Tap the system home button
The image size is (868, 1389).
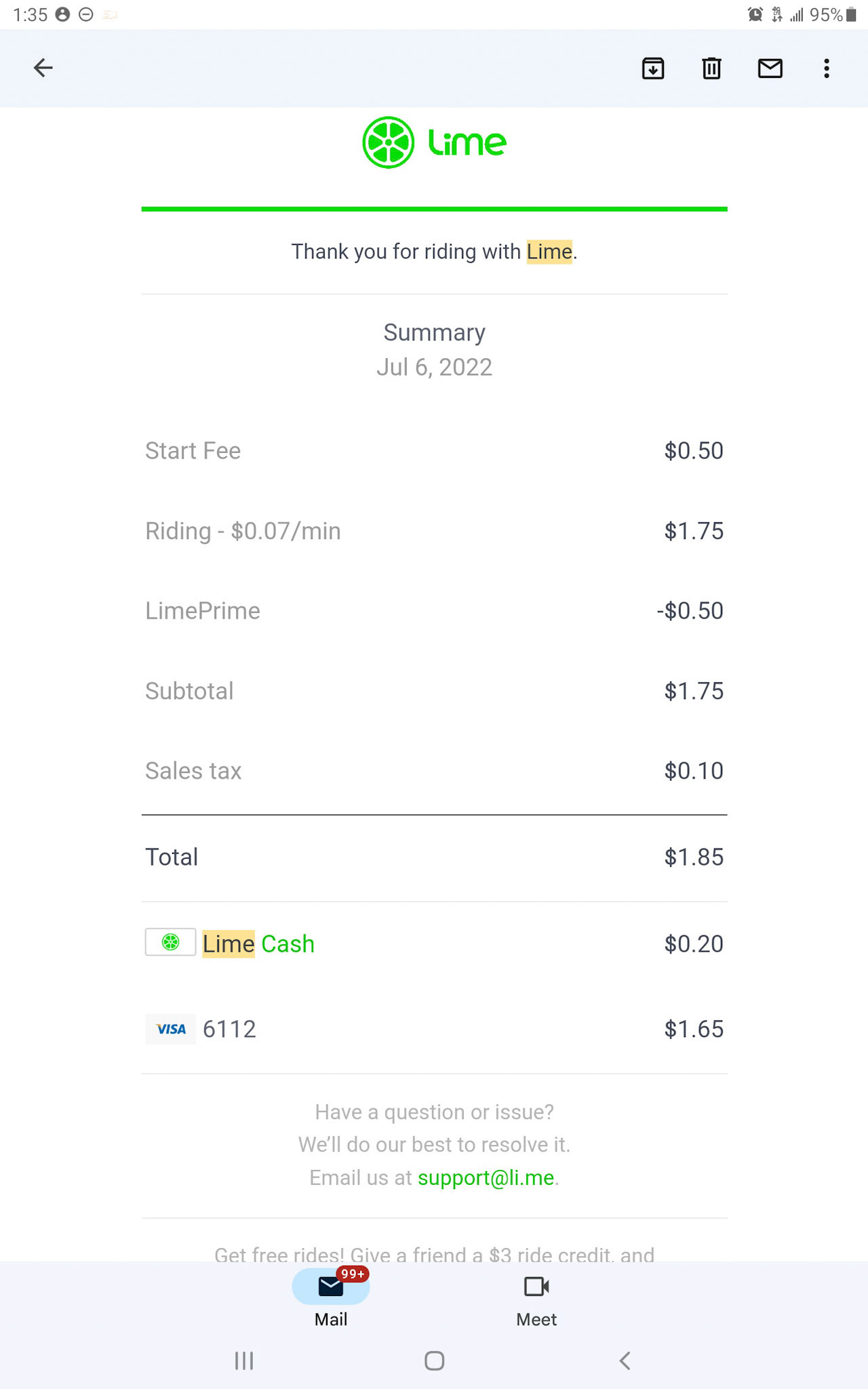click(x=434, y=1361)
